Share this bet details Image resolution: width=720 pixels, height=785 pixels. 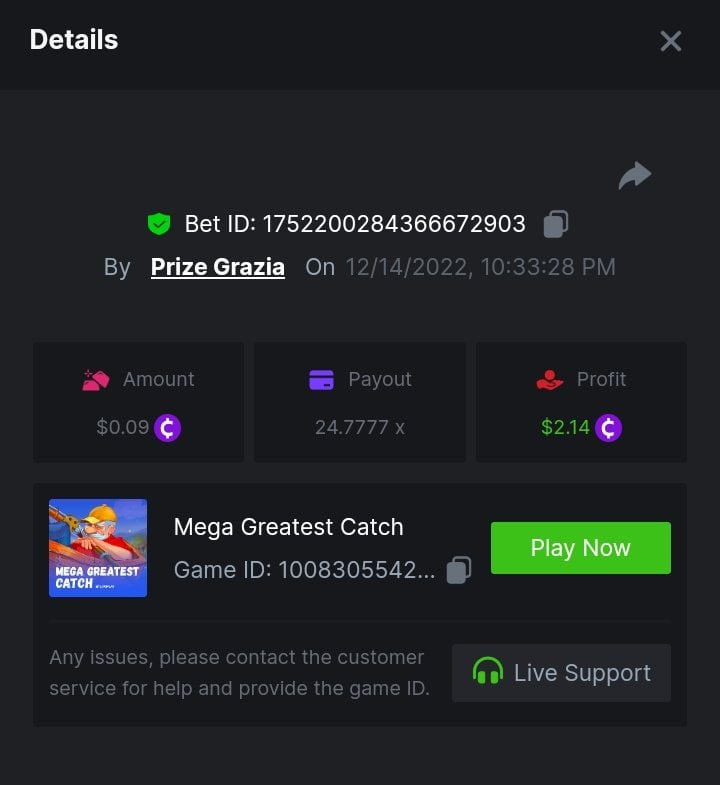pos(634,176)
